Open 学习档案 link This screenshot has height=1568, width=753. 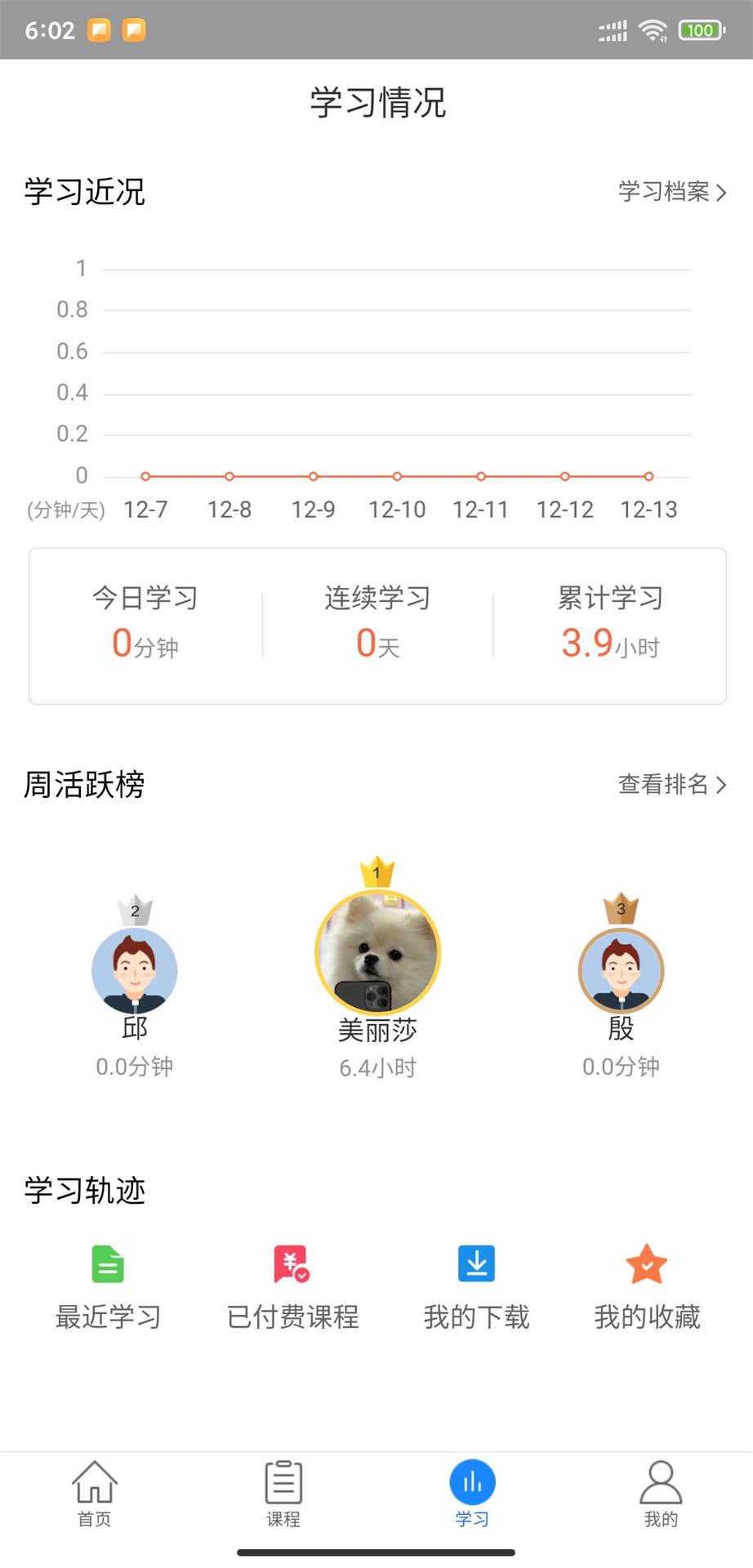[x=671, y=192]
